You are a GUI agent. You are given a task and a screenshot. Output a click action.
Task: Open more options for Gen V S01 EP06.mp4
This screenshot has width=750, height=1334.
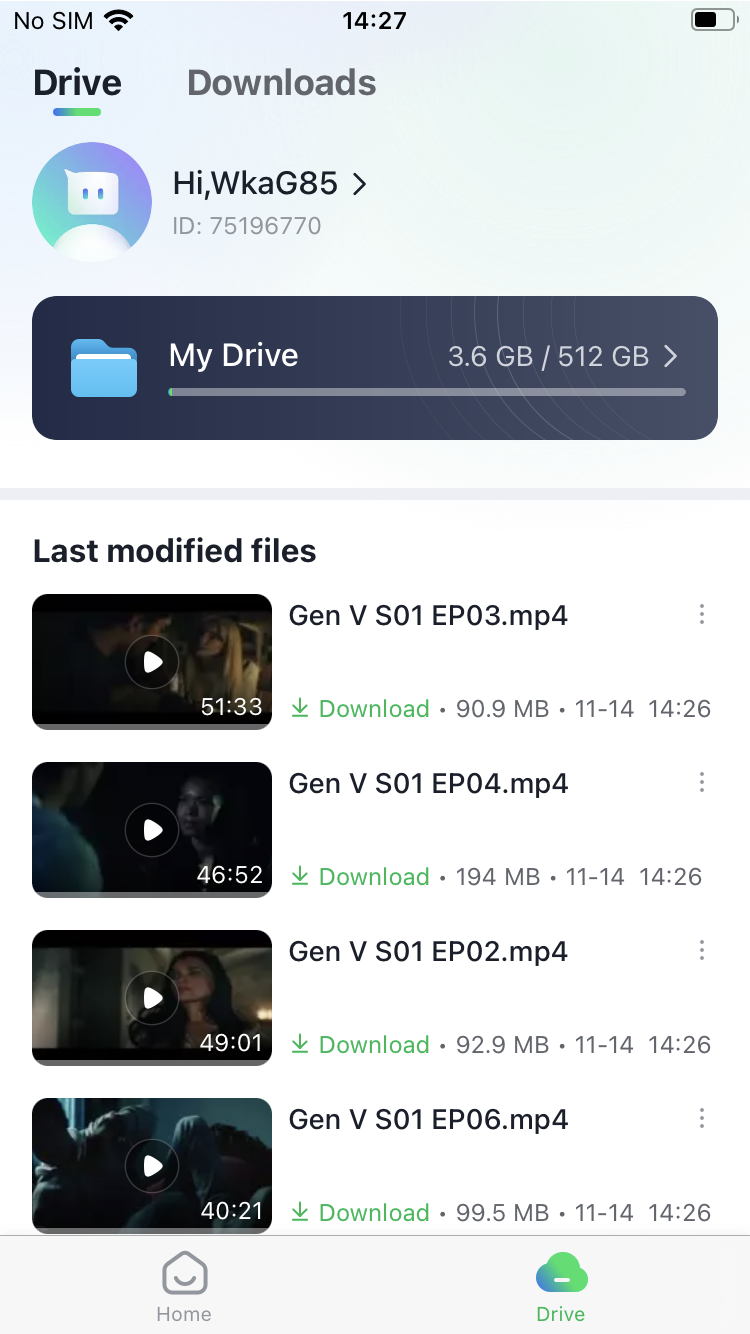pos(702,1119)
